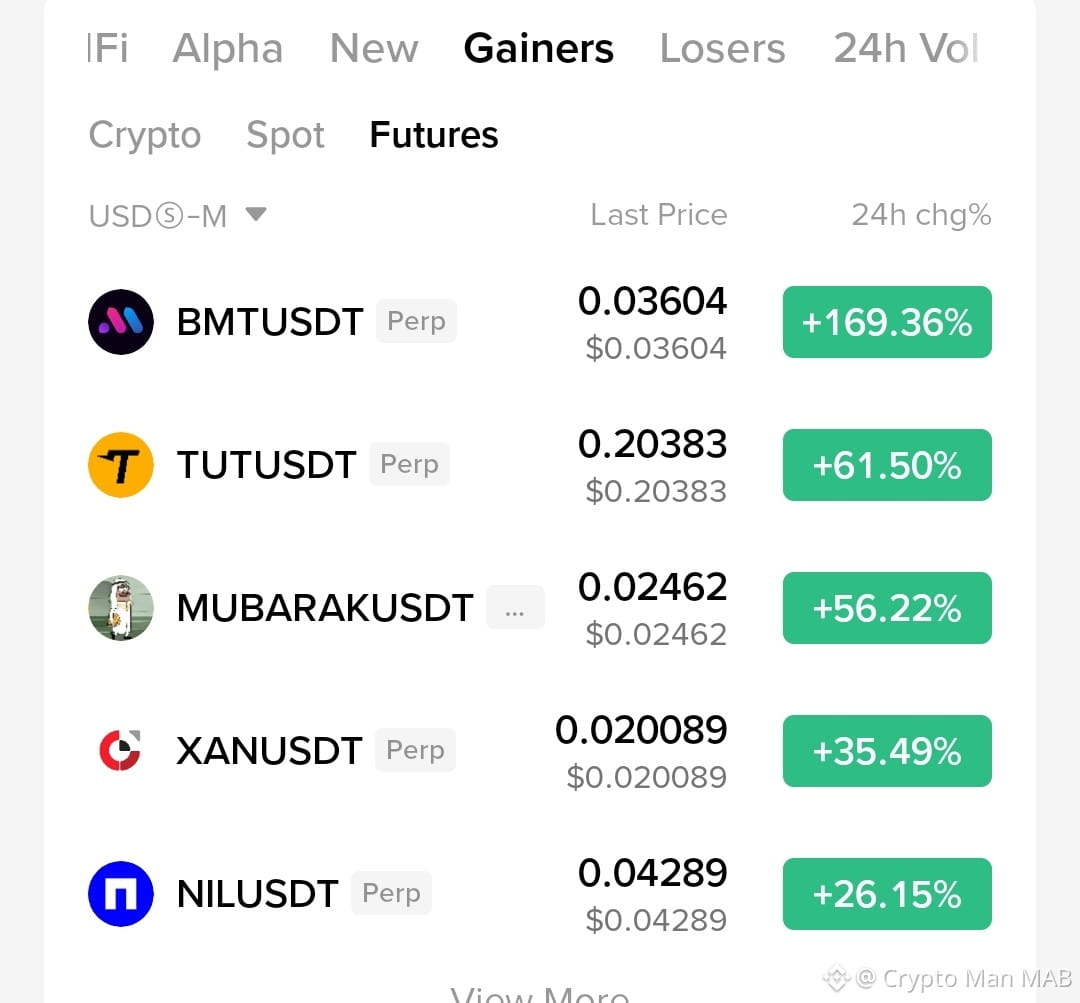
Task: Tap the NILUSDT perpetual row
Action: coord(540,894)
